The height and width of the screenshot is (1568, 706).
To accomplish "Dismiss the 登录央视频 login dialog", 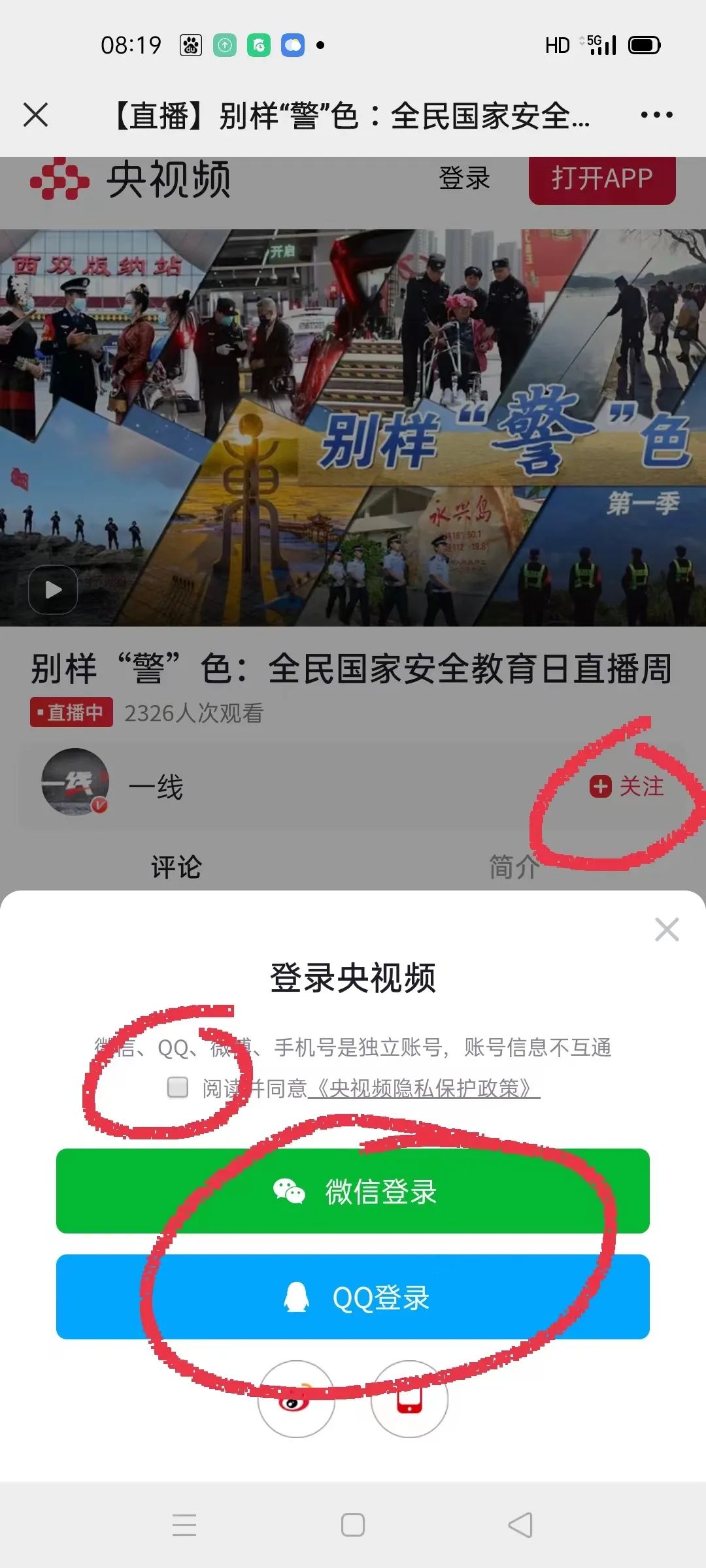I will coord(667,929).
